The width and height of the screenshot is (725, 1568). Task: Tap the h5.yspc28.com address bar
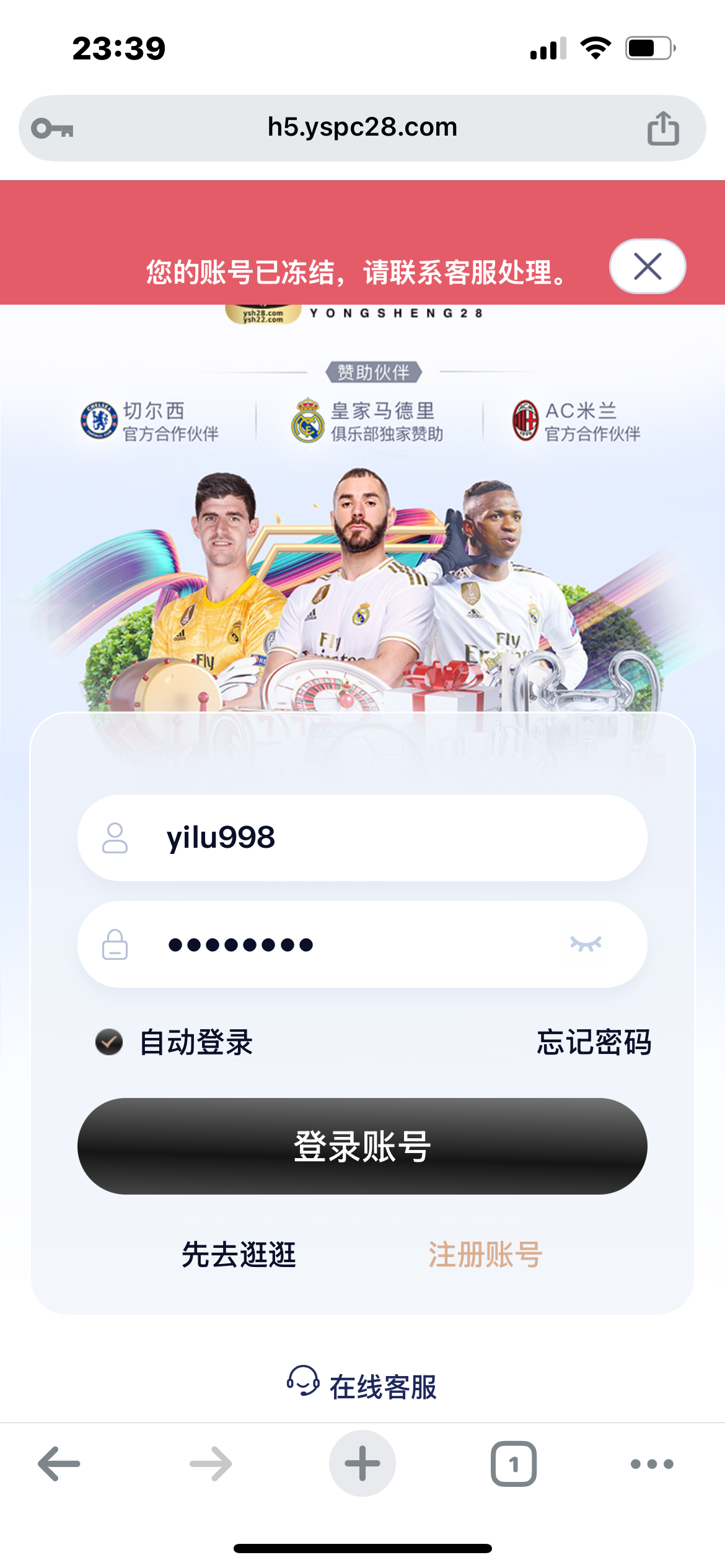click(362, 128)
